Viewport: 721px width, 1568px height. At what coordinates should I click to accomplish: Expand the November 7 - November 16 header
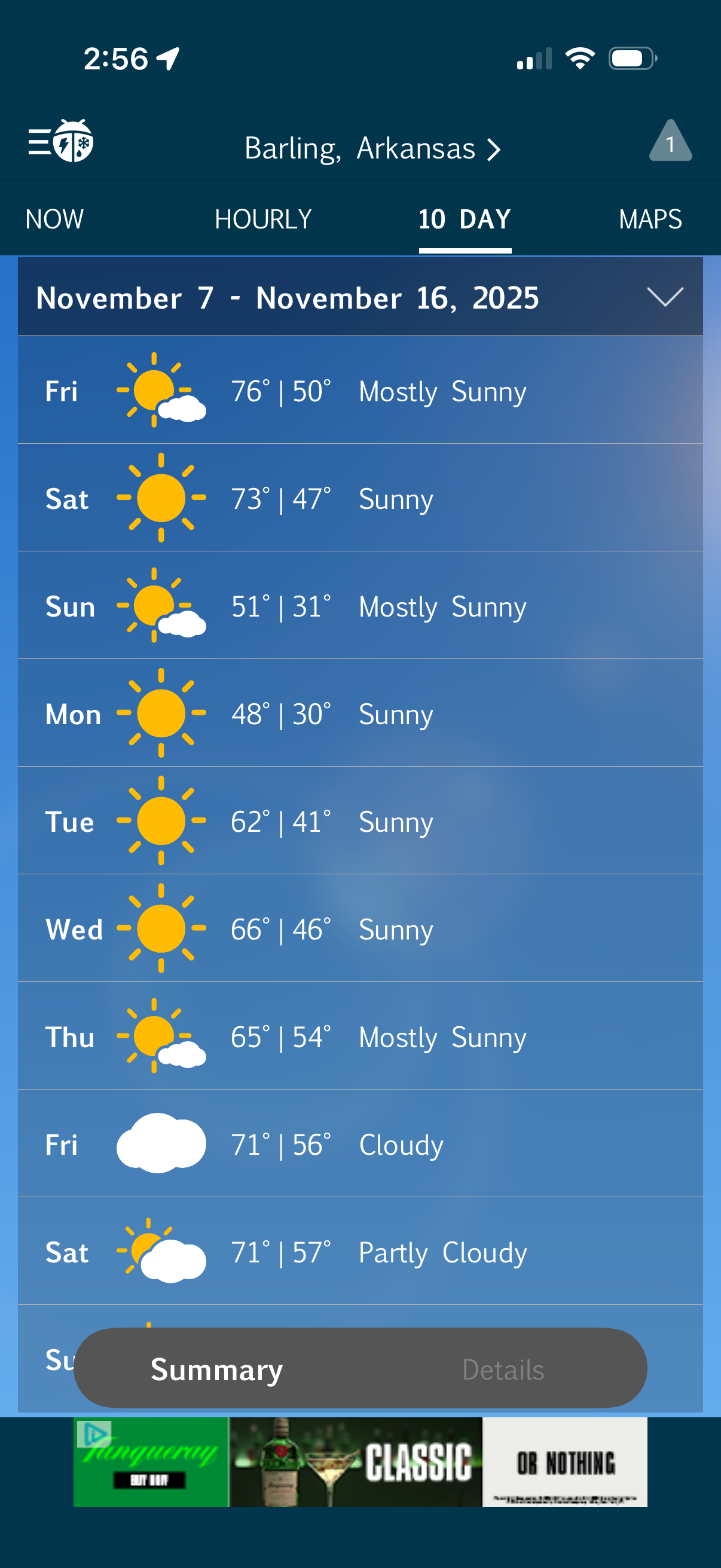pos(664,297)
